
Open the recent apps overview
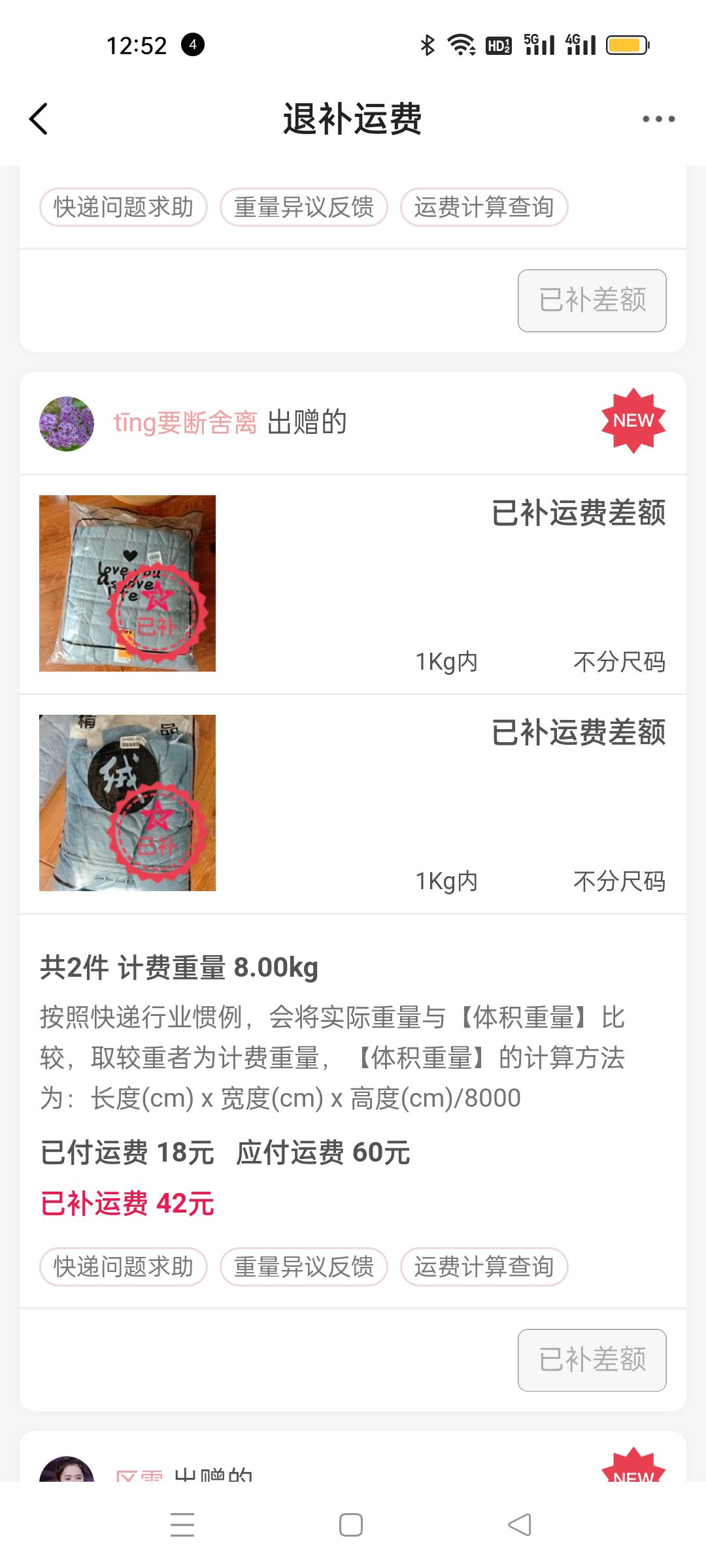point(182,1525)
